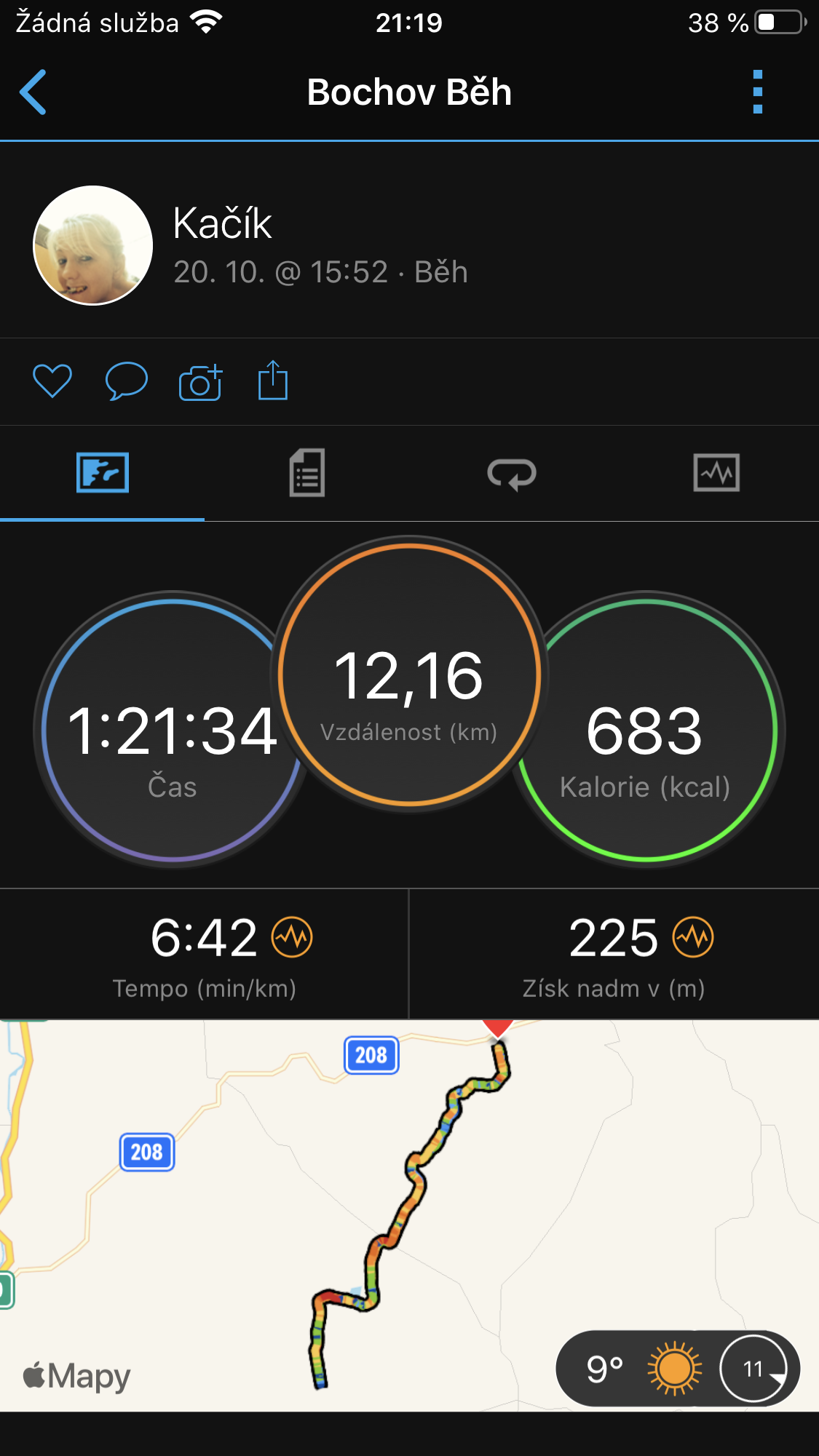The image size is (819, 1456).
Task: Add a photo with the camera icon
Action: (200, 381)
